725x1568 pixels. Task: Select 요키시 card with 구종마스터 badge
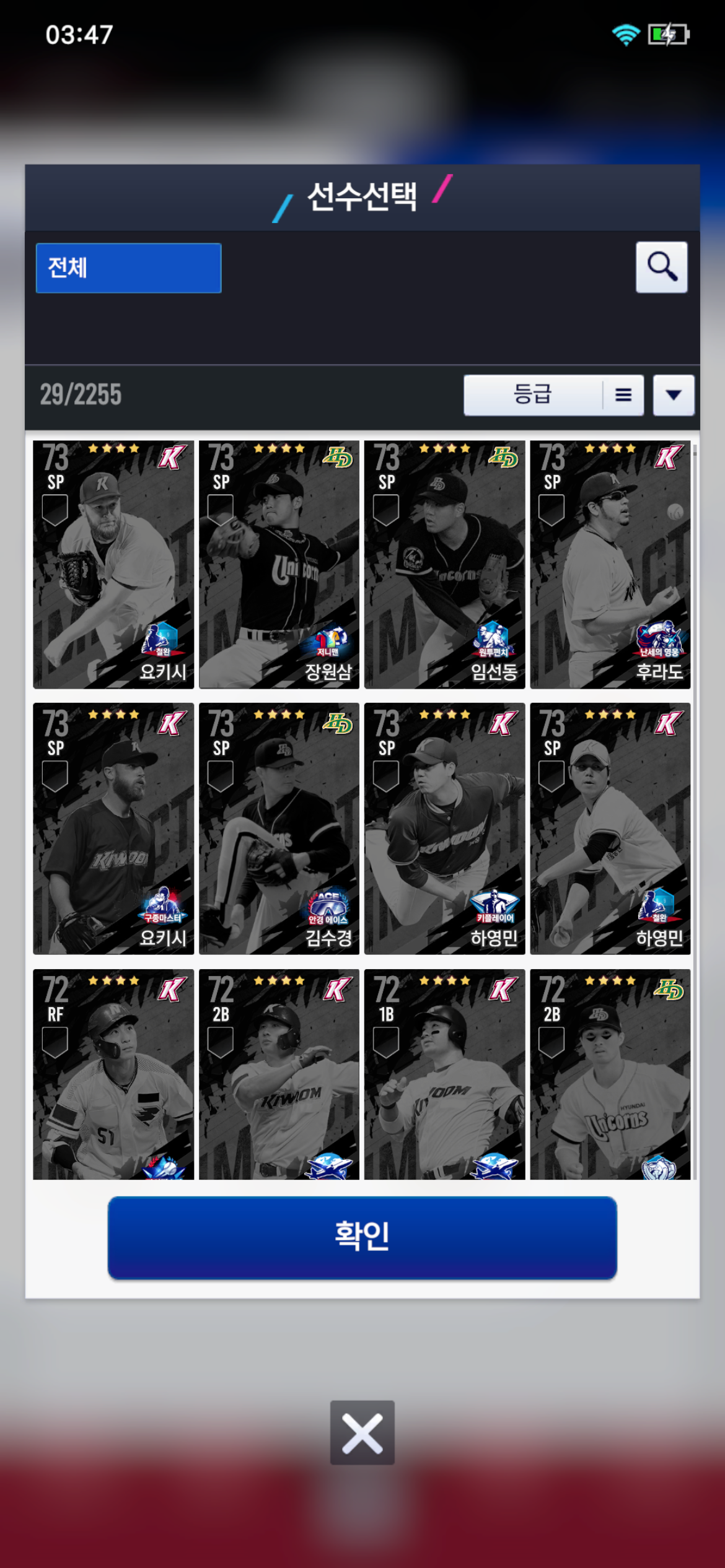113,828
